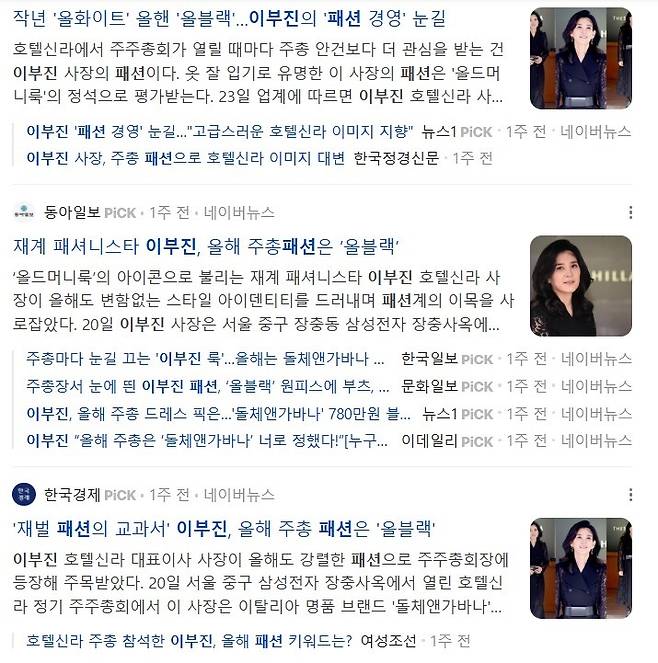Open thumbnail image of 동아일보 article
Image resolution: width=658 pixels, height=663 pixels.
tap(580, 286)
